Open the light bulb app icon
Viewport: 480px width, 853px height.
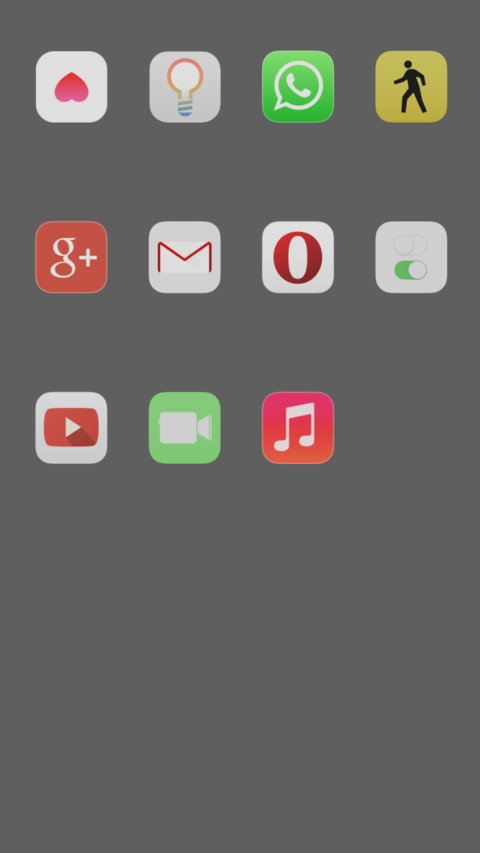pos(184,86)
